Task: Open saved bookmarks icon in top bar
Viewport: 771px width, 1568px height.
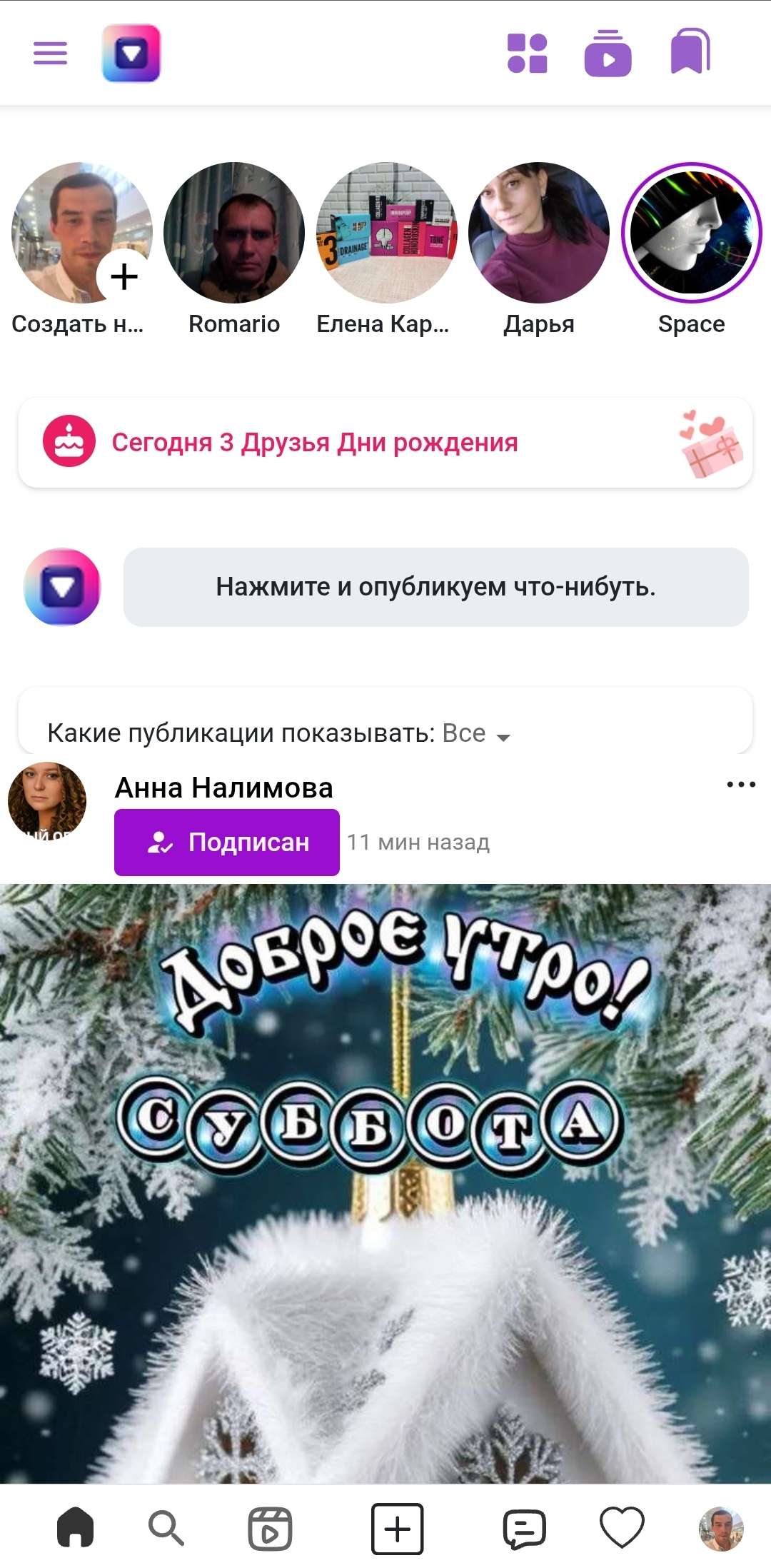Action: (x=690, y=51)
